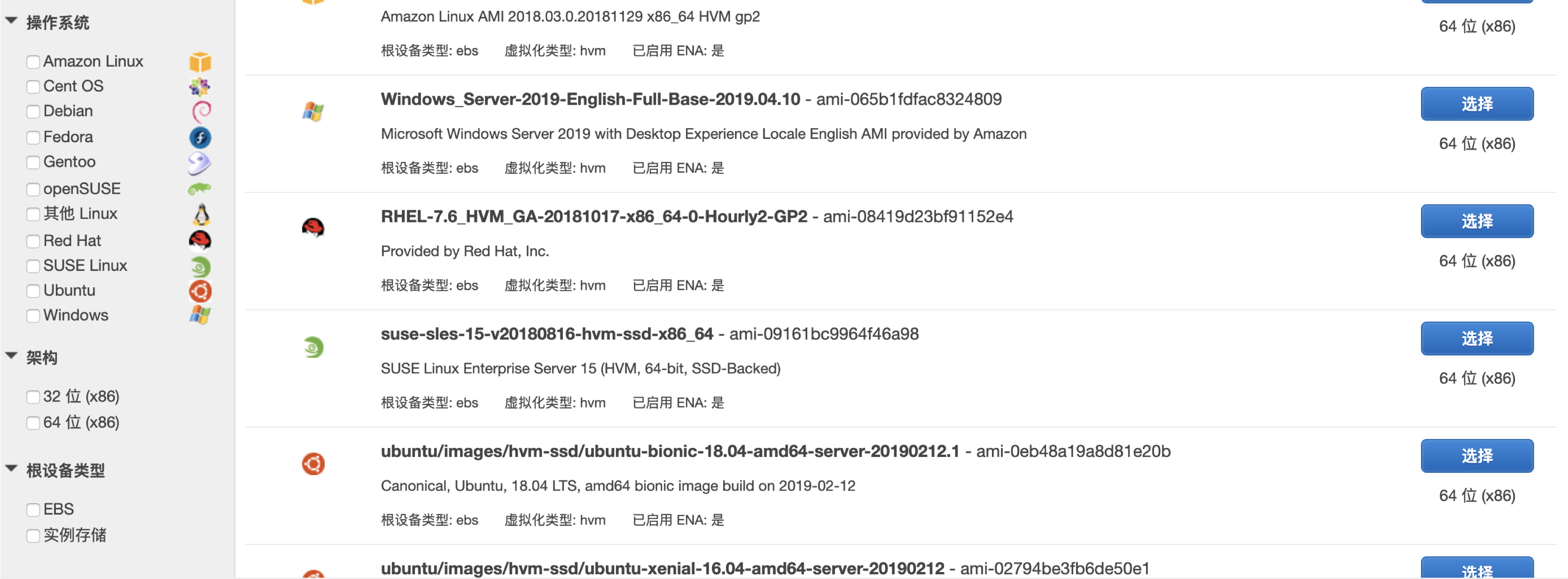This screenshot has height=579, width=1568.
Task: Choose the RHEL-7.6 AMI via 选择
Action: (1476, 221)
